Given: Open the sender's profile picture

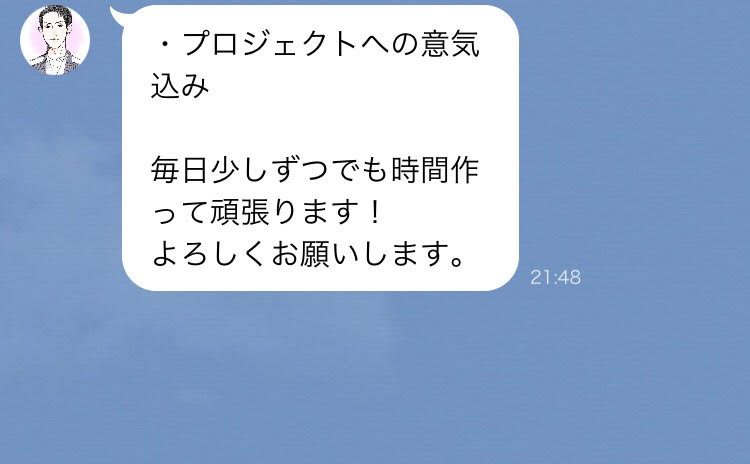Looking at the screenshot, I should [55, 40].
